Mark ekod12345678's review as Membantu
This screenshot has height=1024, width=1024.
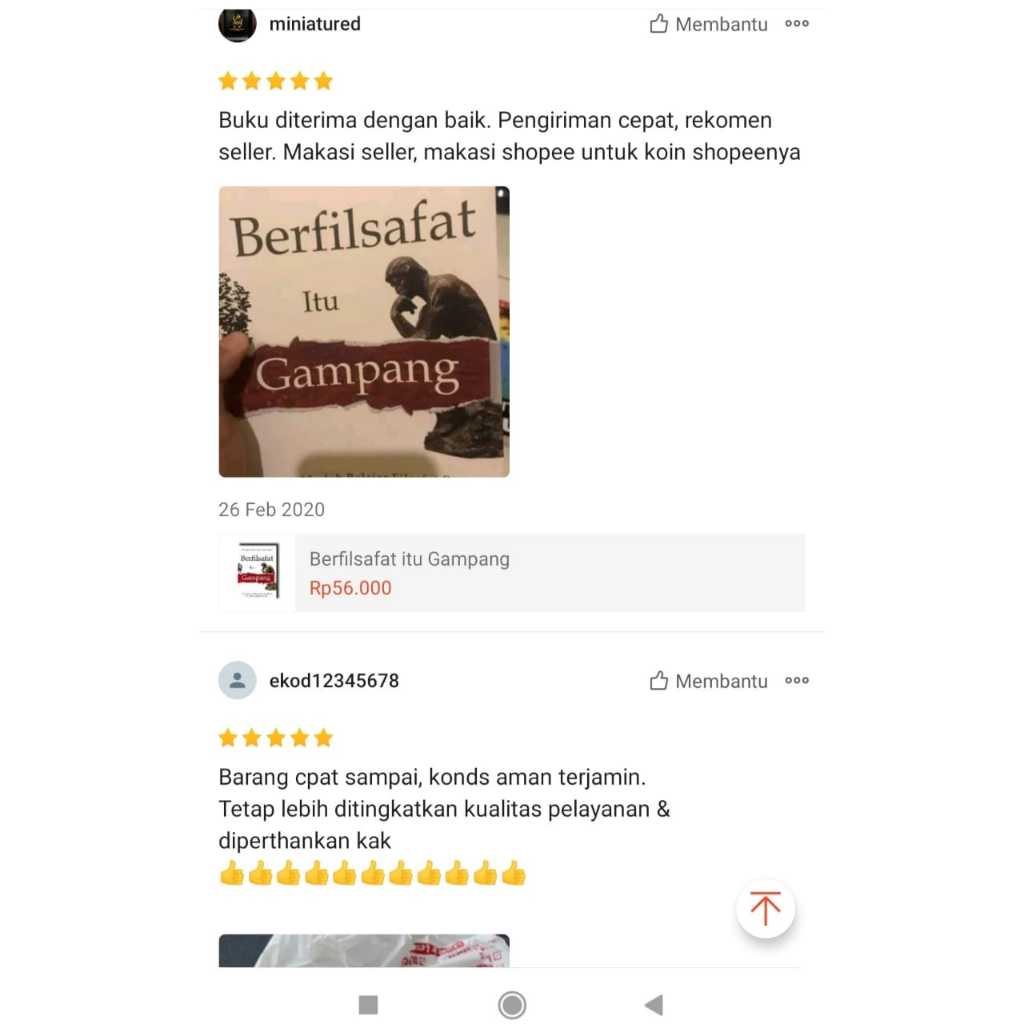pyautogui.click(x=708, y=681)
